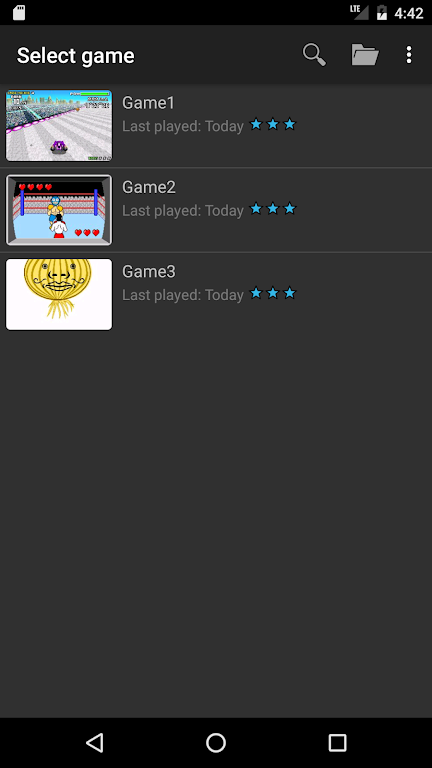
Task: Start Game3 from the list
Action: coord(216,294)
